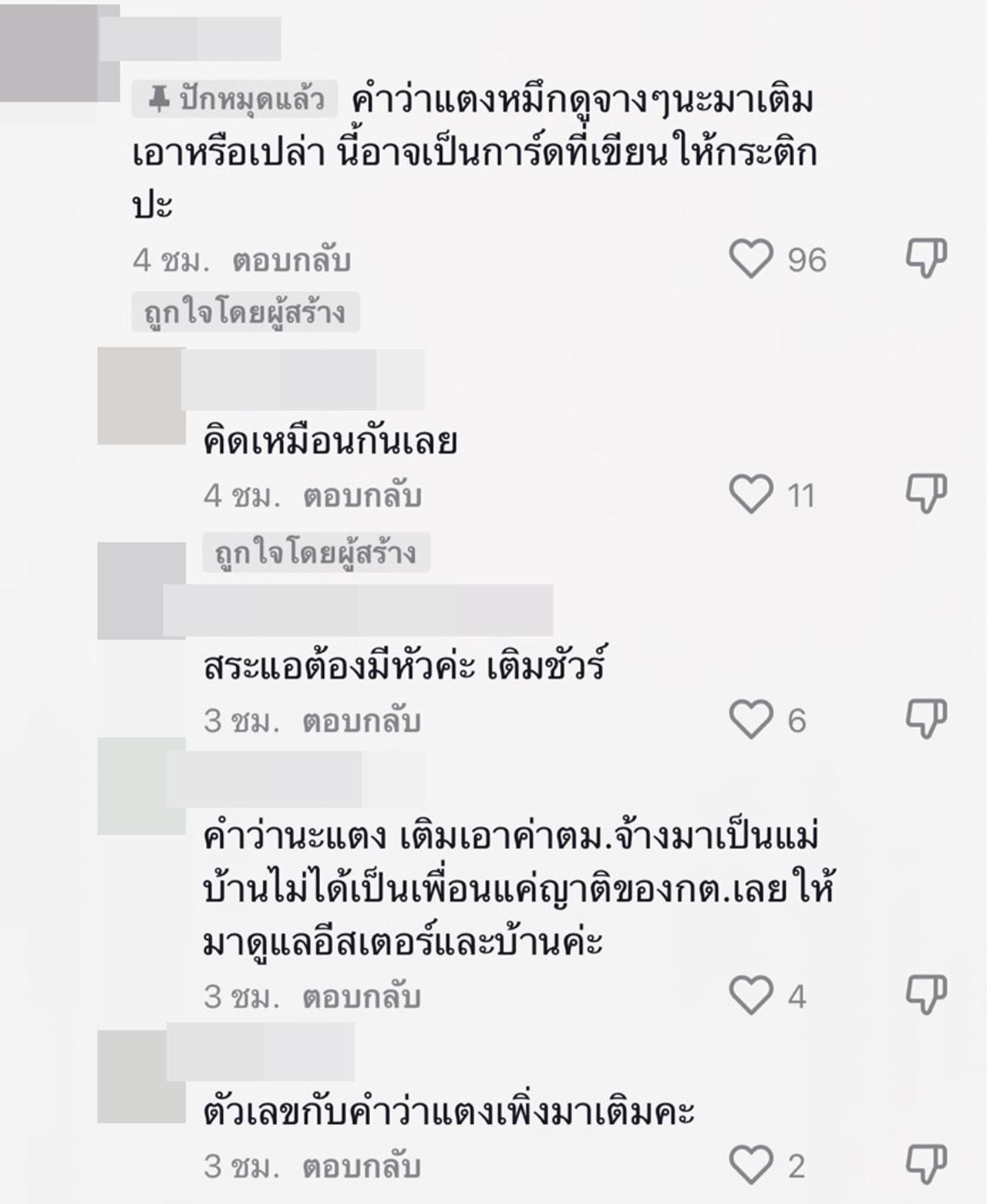Like the comment starting คำว่านะแตง

click(751, 996)
